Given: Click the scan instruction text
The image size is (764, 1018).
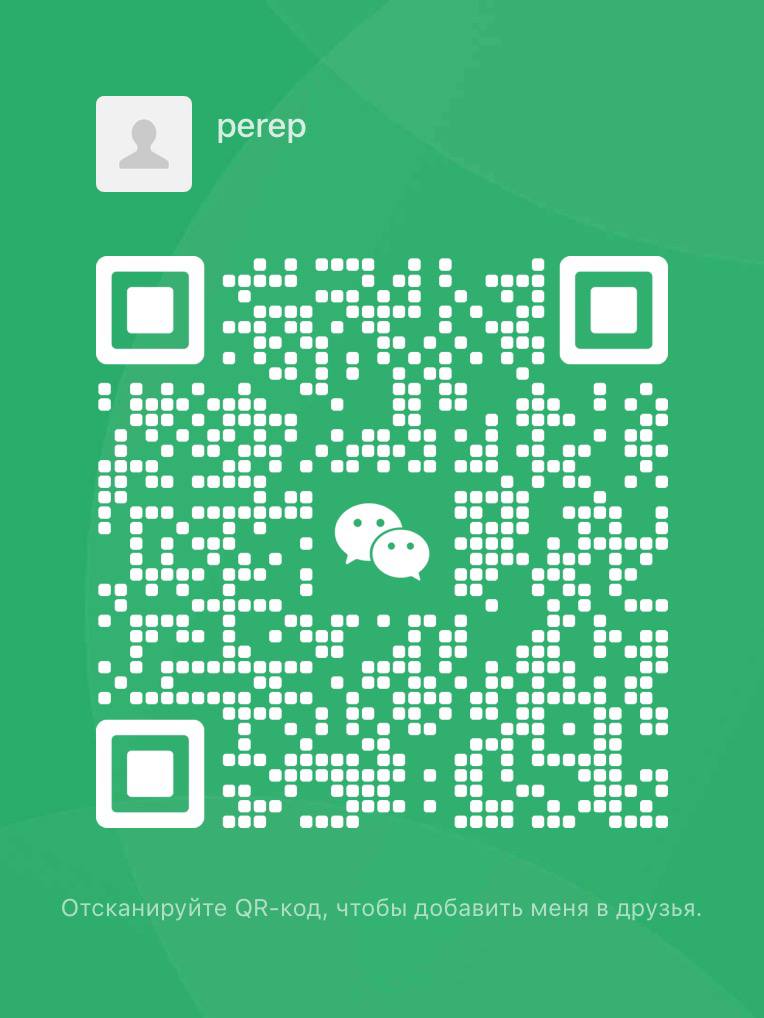Looking at the screenshot, I should pos(382,906).
